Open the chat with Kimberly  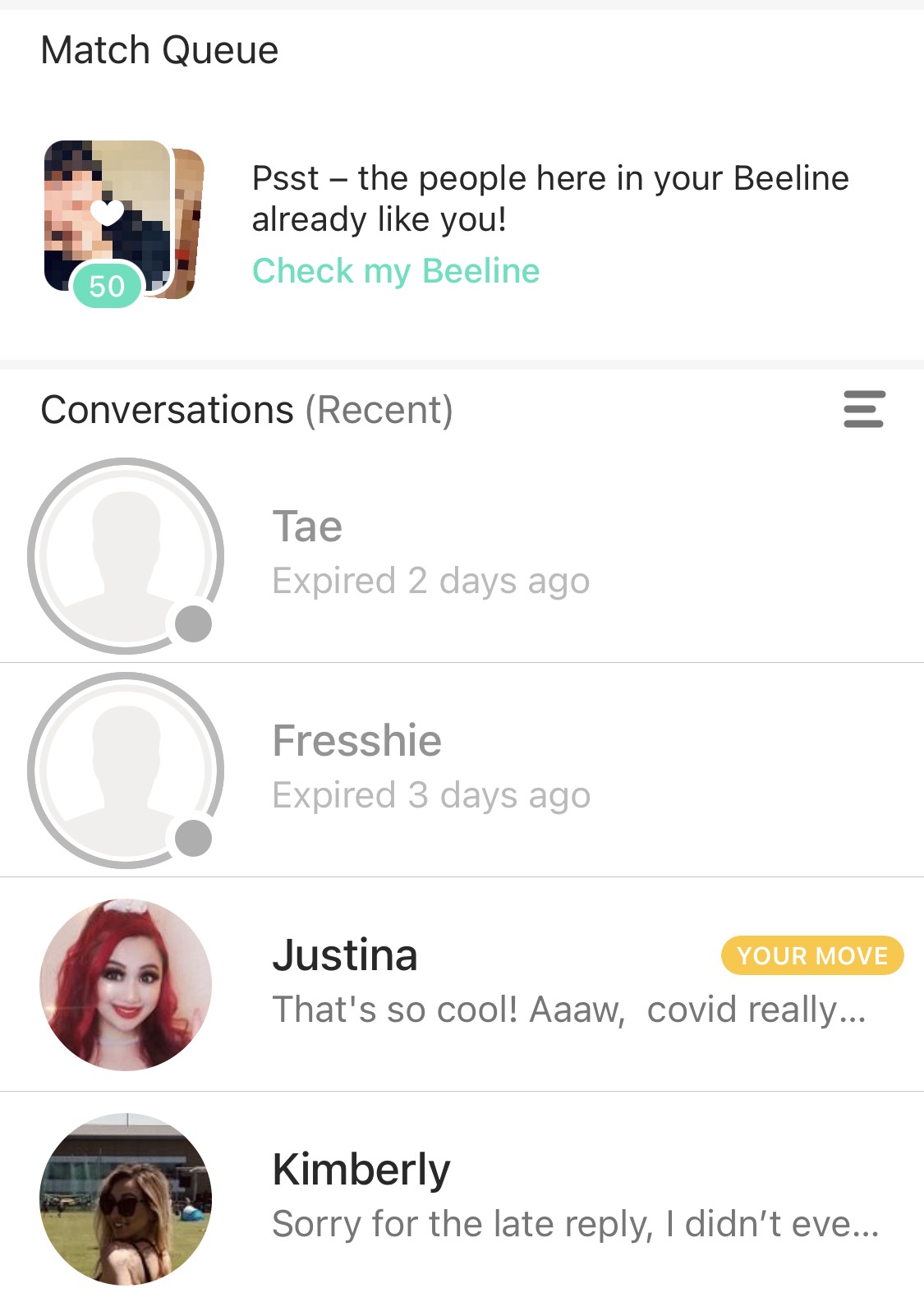click(x=493, y=1197)
